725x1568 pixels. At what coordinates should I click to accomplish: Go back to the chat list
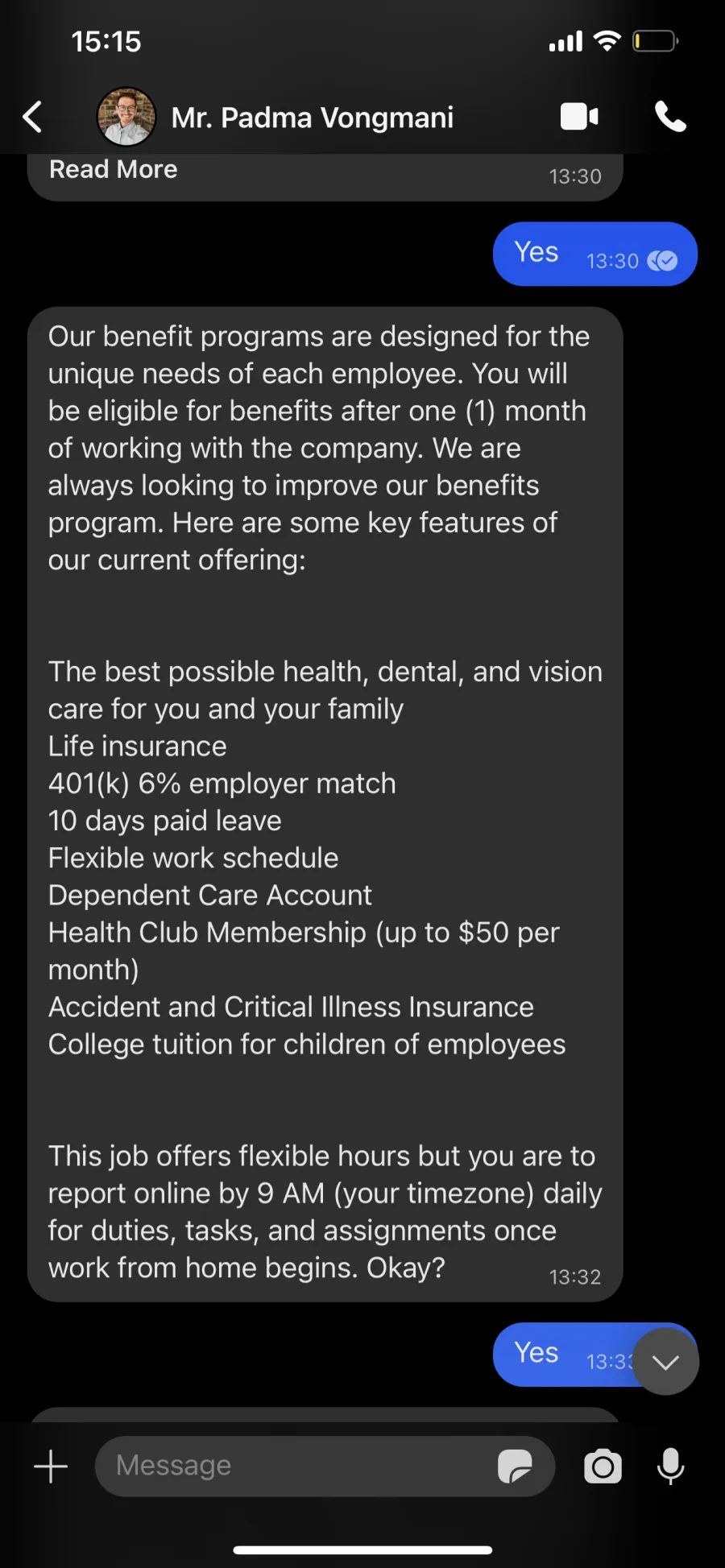32,117
